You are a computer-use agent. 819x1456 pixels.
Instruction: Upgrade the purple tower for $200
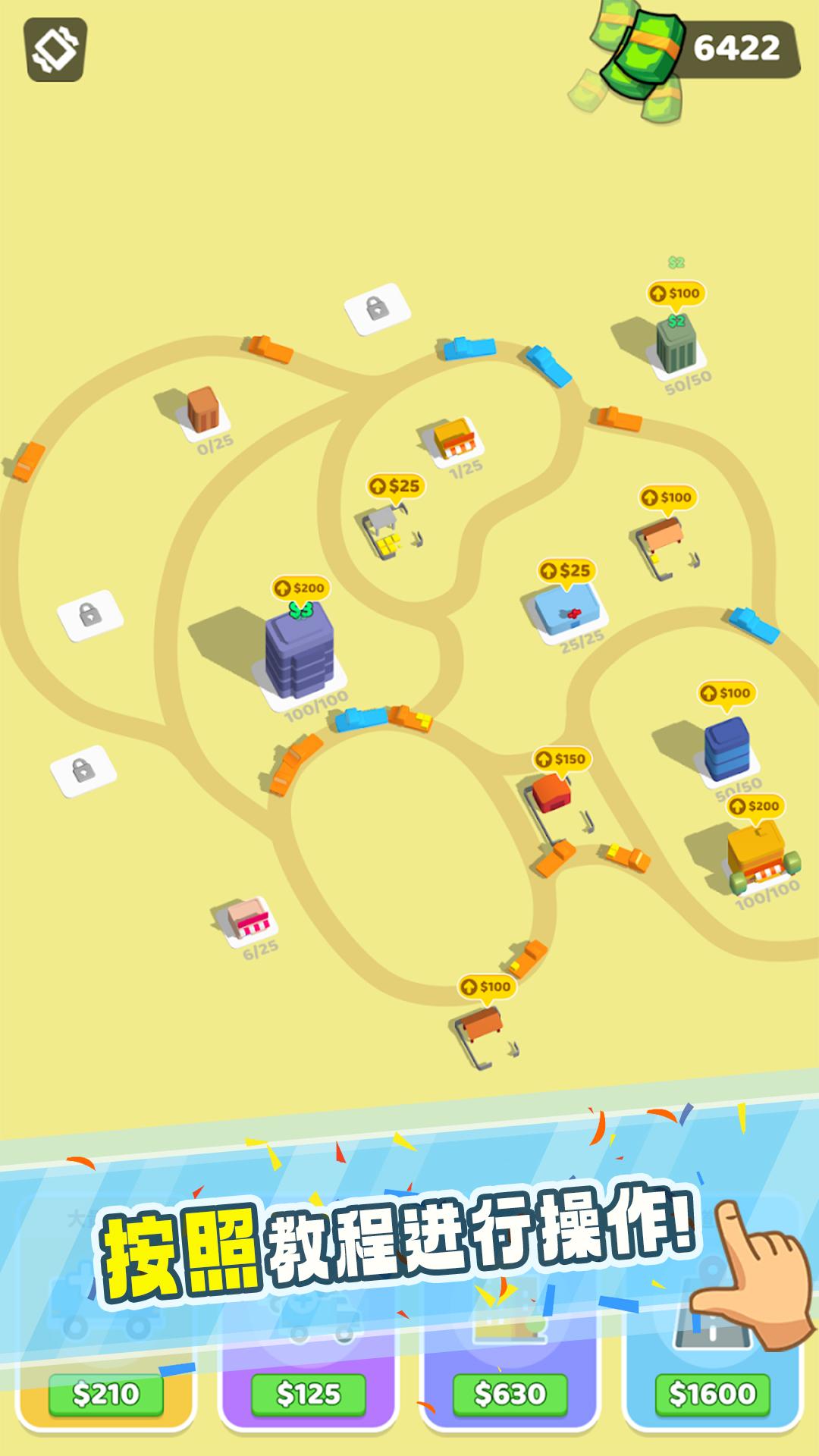(x=301, y=588)
